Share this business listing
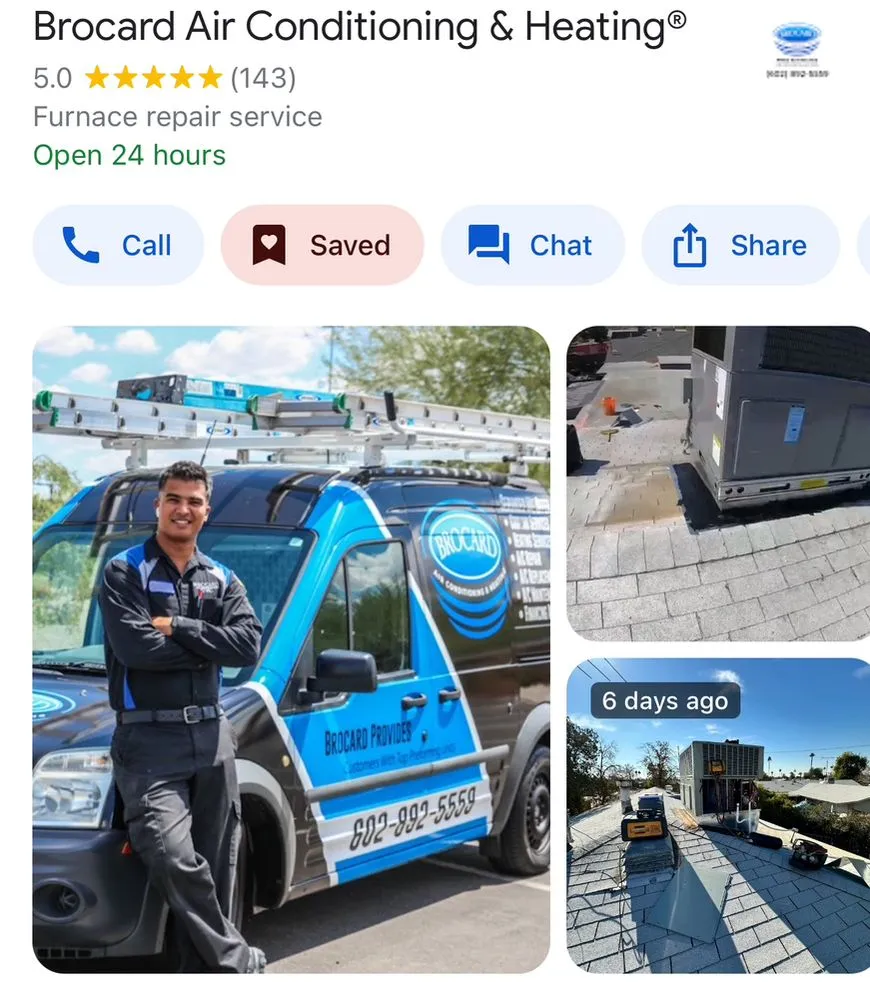 (x=740, y=245)
